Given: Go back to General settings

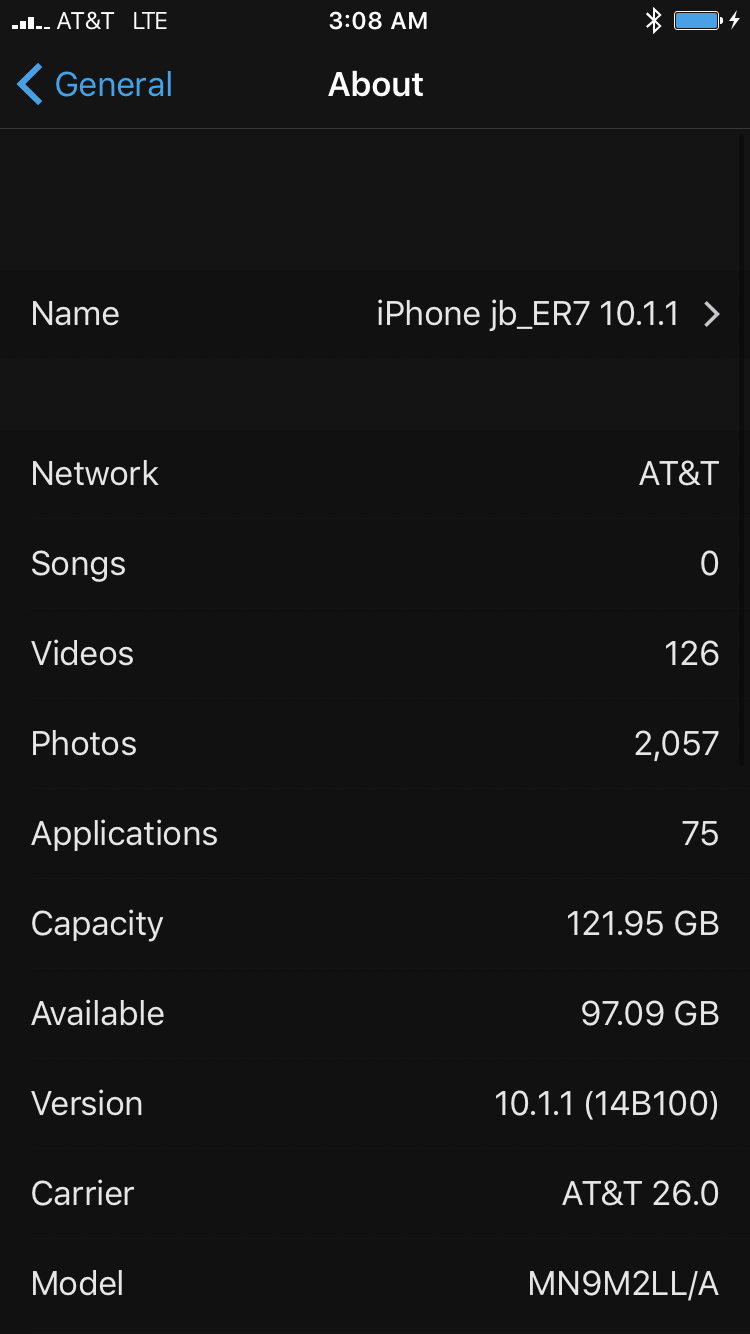Looking at the screenshot, I should point(95,85).
